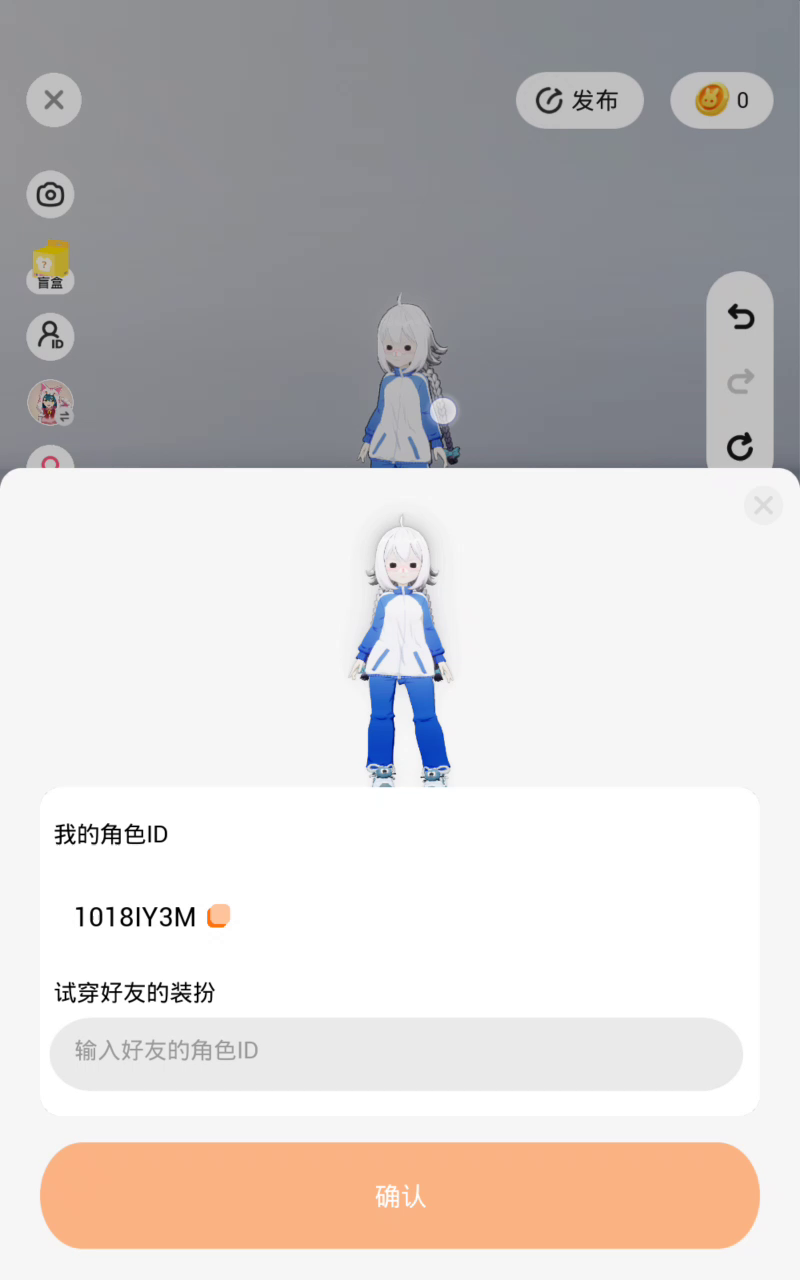Screen dimensions: 800x1280
Task: Tap the character ID icon
Action: 50,337
